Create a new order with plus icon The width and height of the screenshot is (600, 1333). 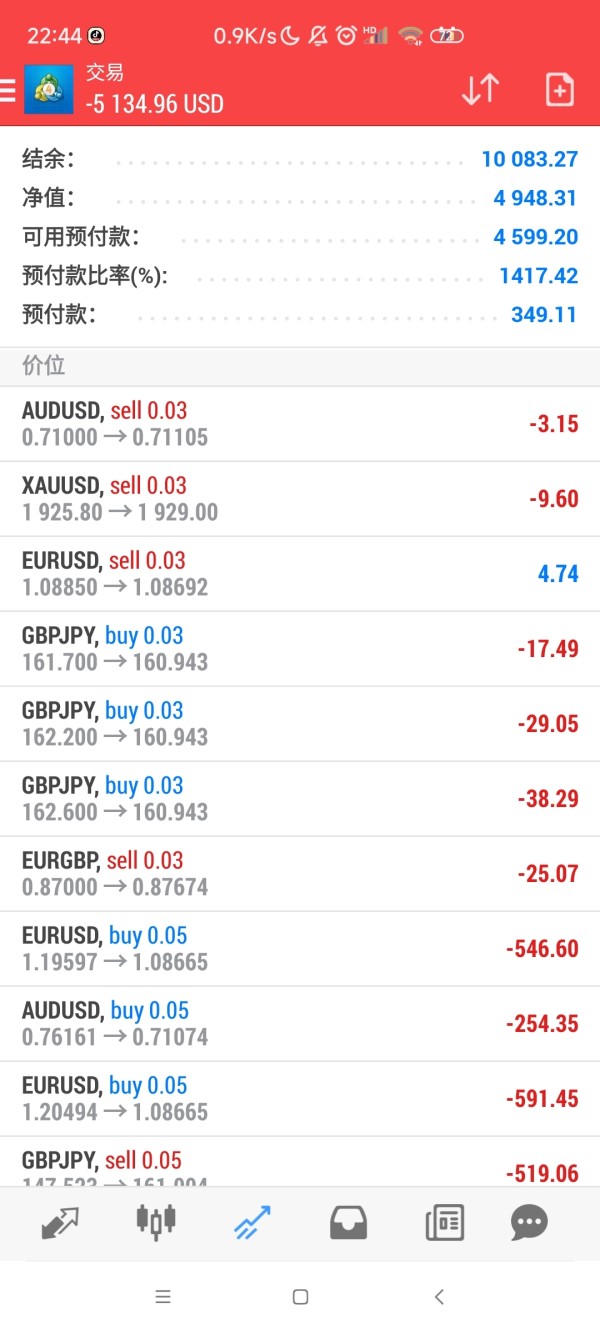click(x=560, y=90)
